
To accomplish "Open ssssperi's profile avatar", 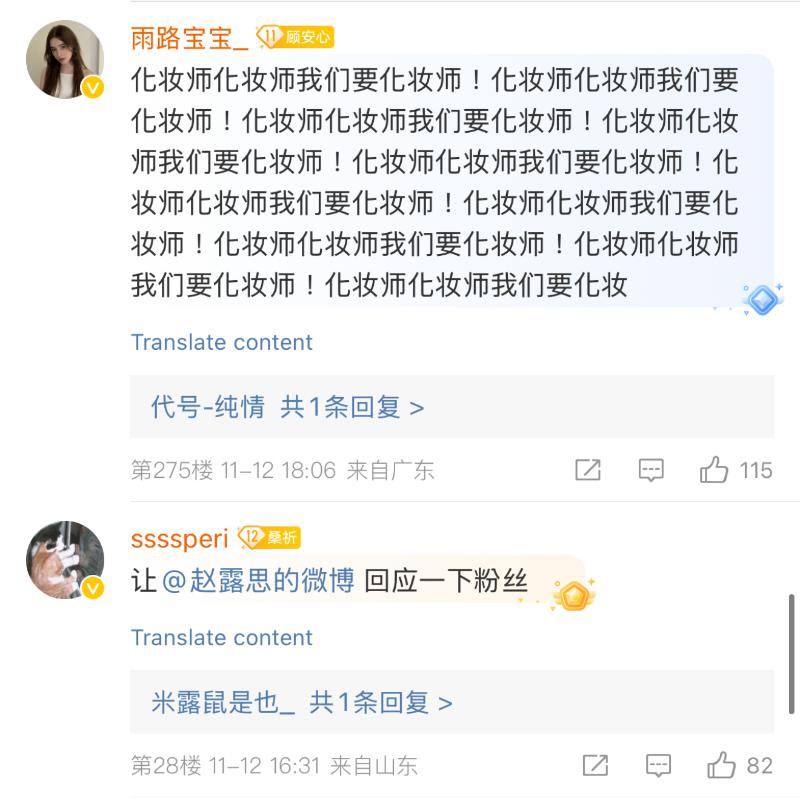I will point(65,559).
